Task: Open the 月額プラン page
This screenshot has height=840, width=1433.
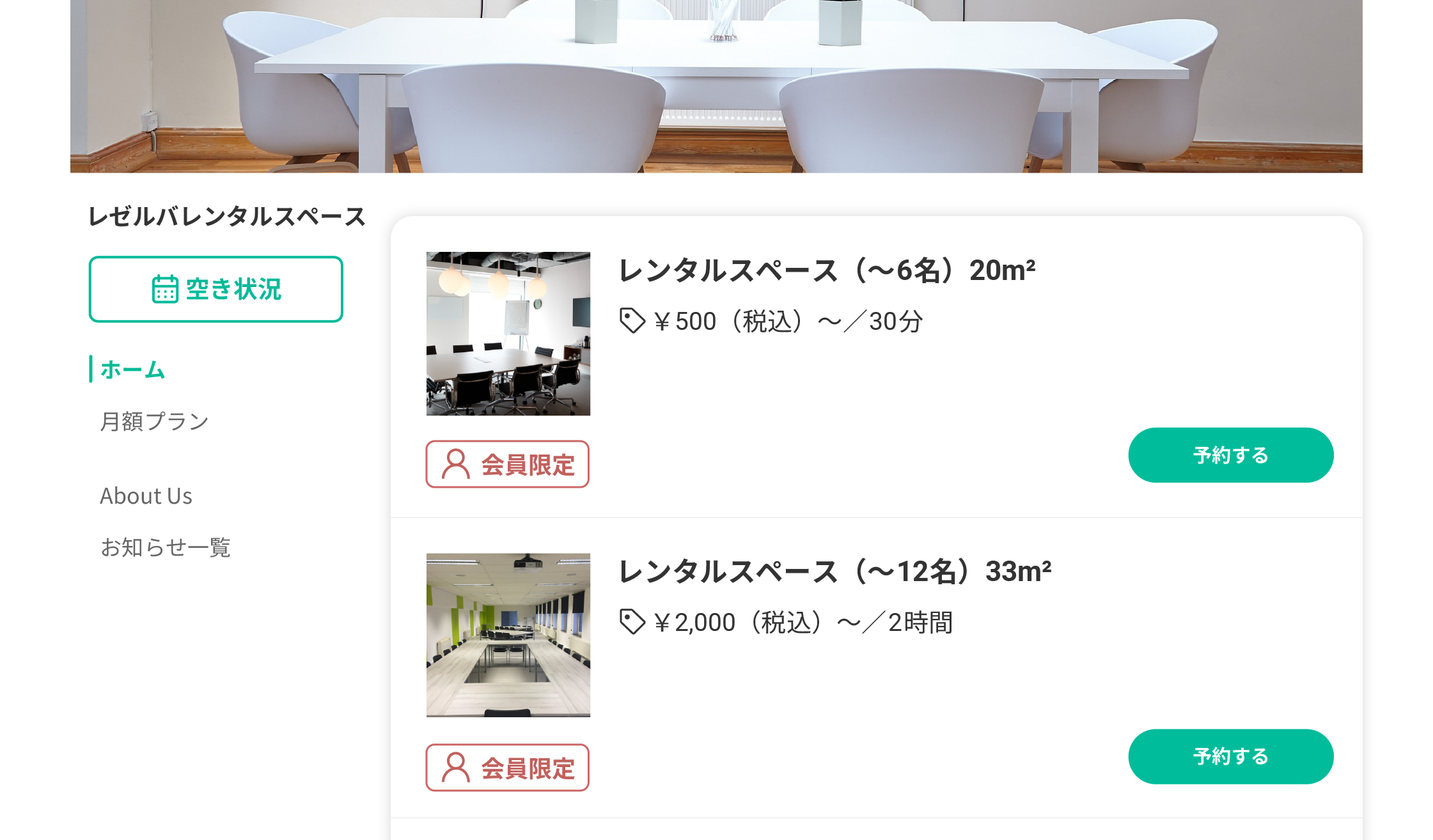Action: coord(154,421)
